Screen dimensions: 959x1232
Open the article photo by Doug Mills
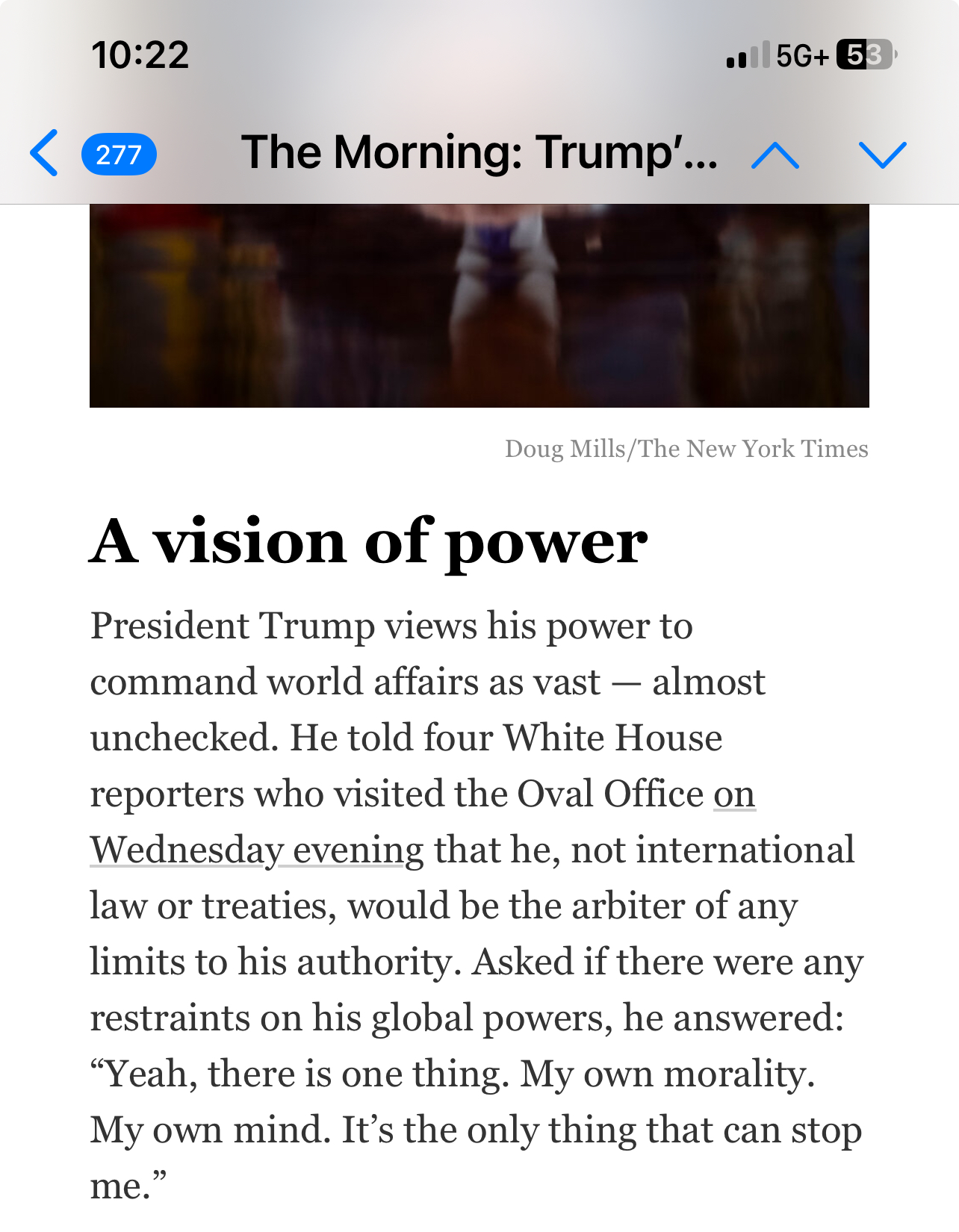click(479, 306)
